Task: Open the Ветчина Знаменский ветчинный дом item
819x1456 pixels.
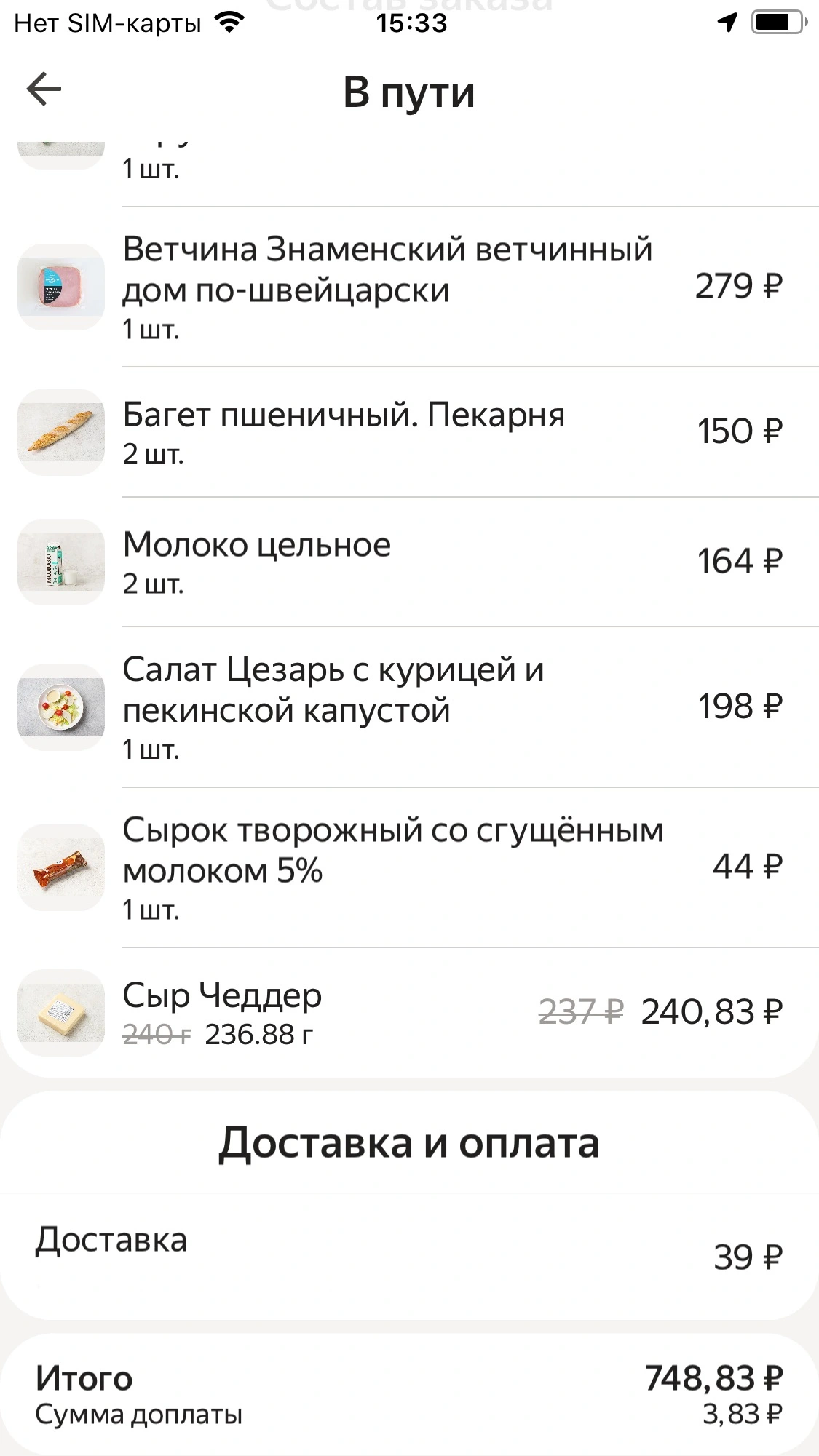Action: pyautogui.click(x=409, y=287)
